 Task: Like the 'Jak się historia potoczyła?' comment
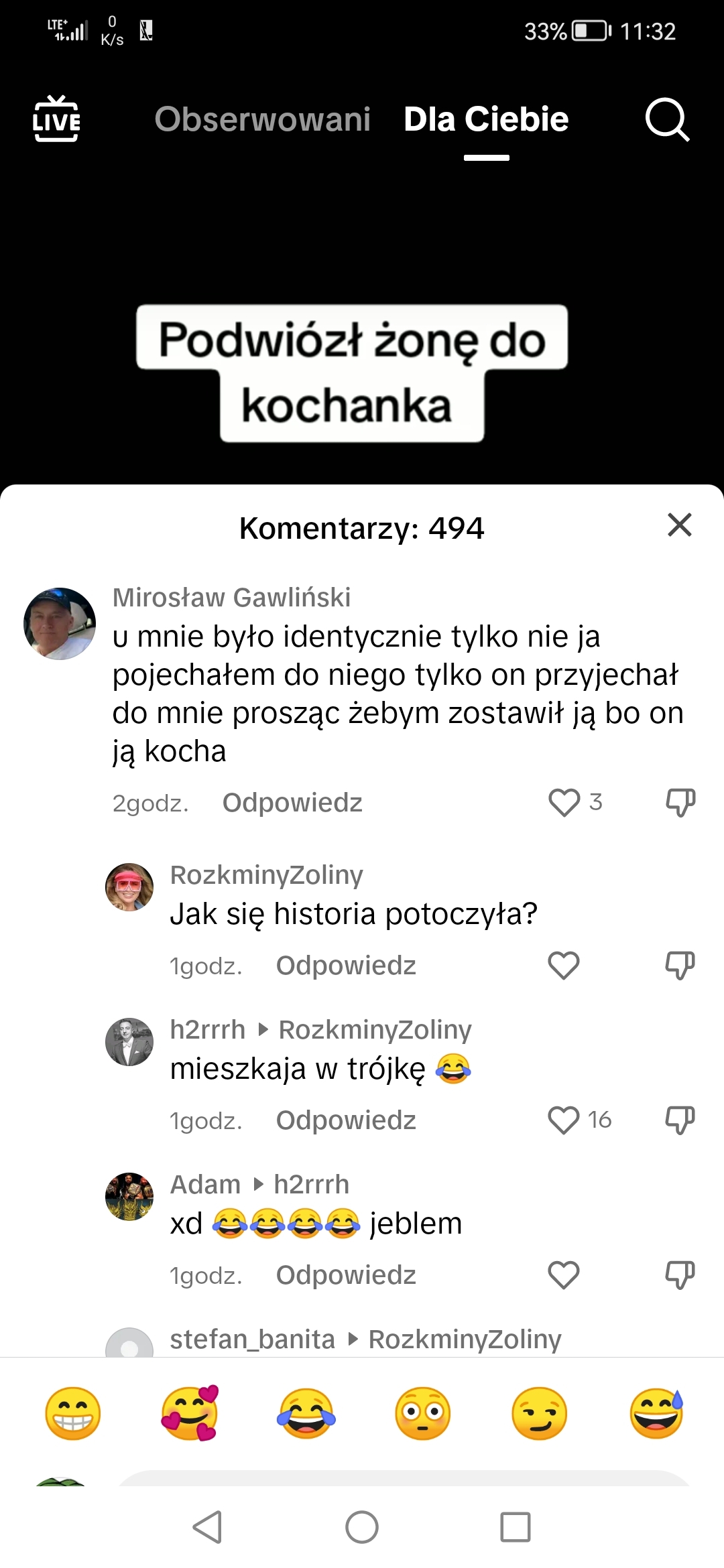[564, 965]
